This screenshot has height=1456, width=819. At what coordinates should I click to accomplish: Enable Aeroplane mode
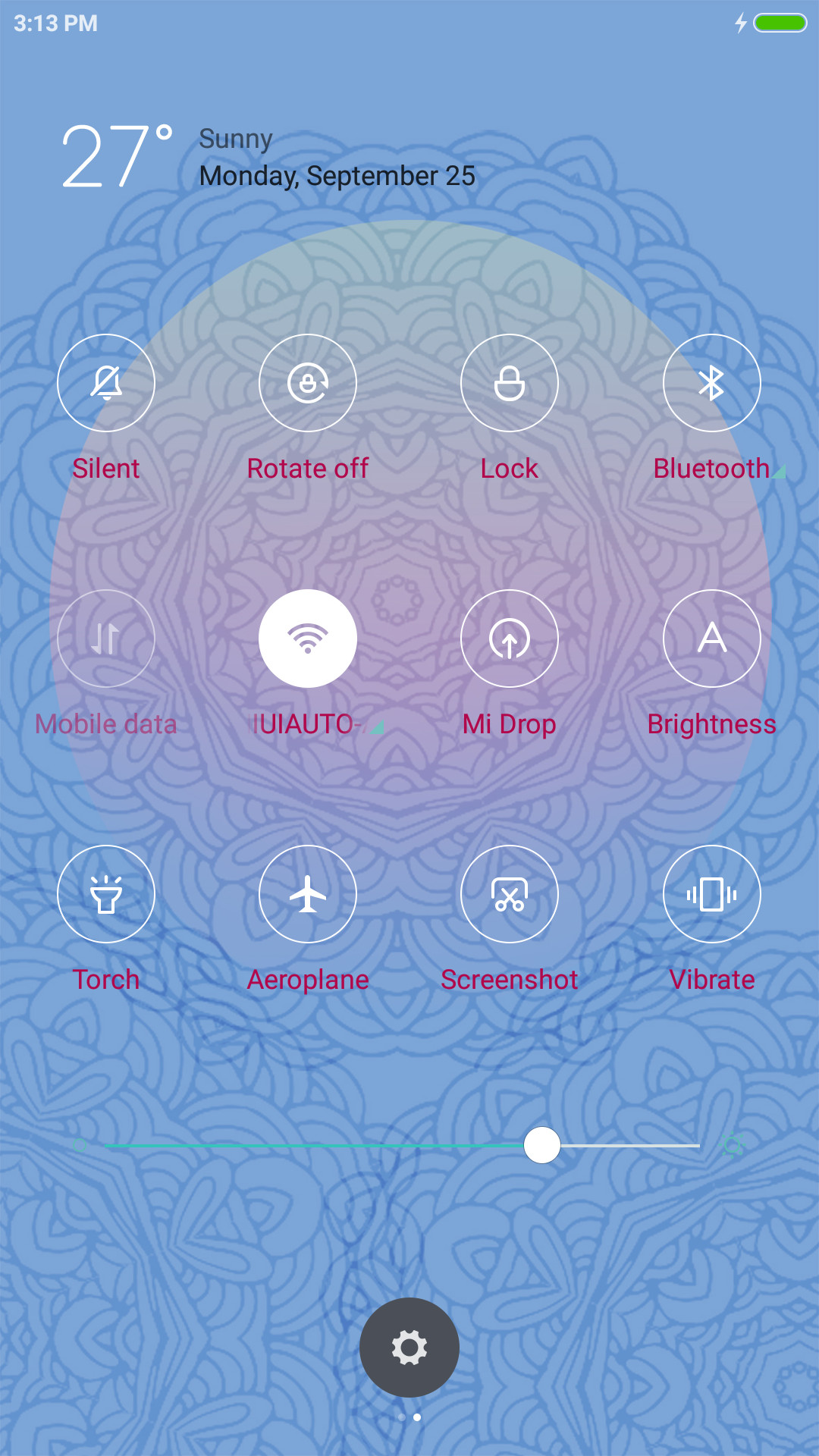click(308, 894)
